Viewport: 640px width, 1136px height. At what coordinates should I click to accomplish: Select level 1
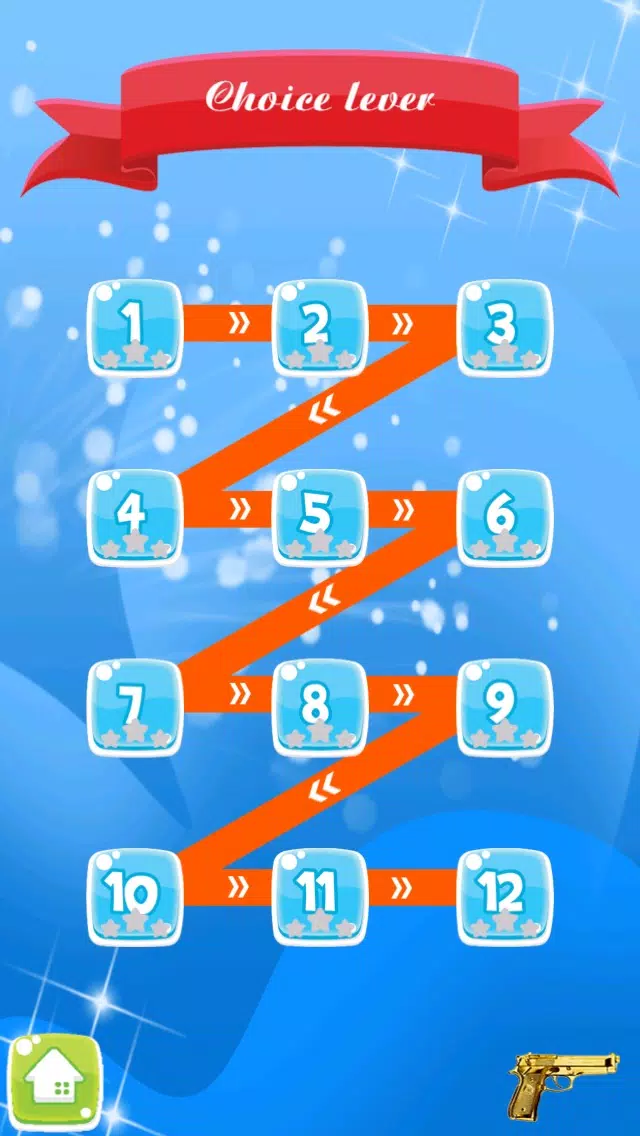(135, 328)
